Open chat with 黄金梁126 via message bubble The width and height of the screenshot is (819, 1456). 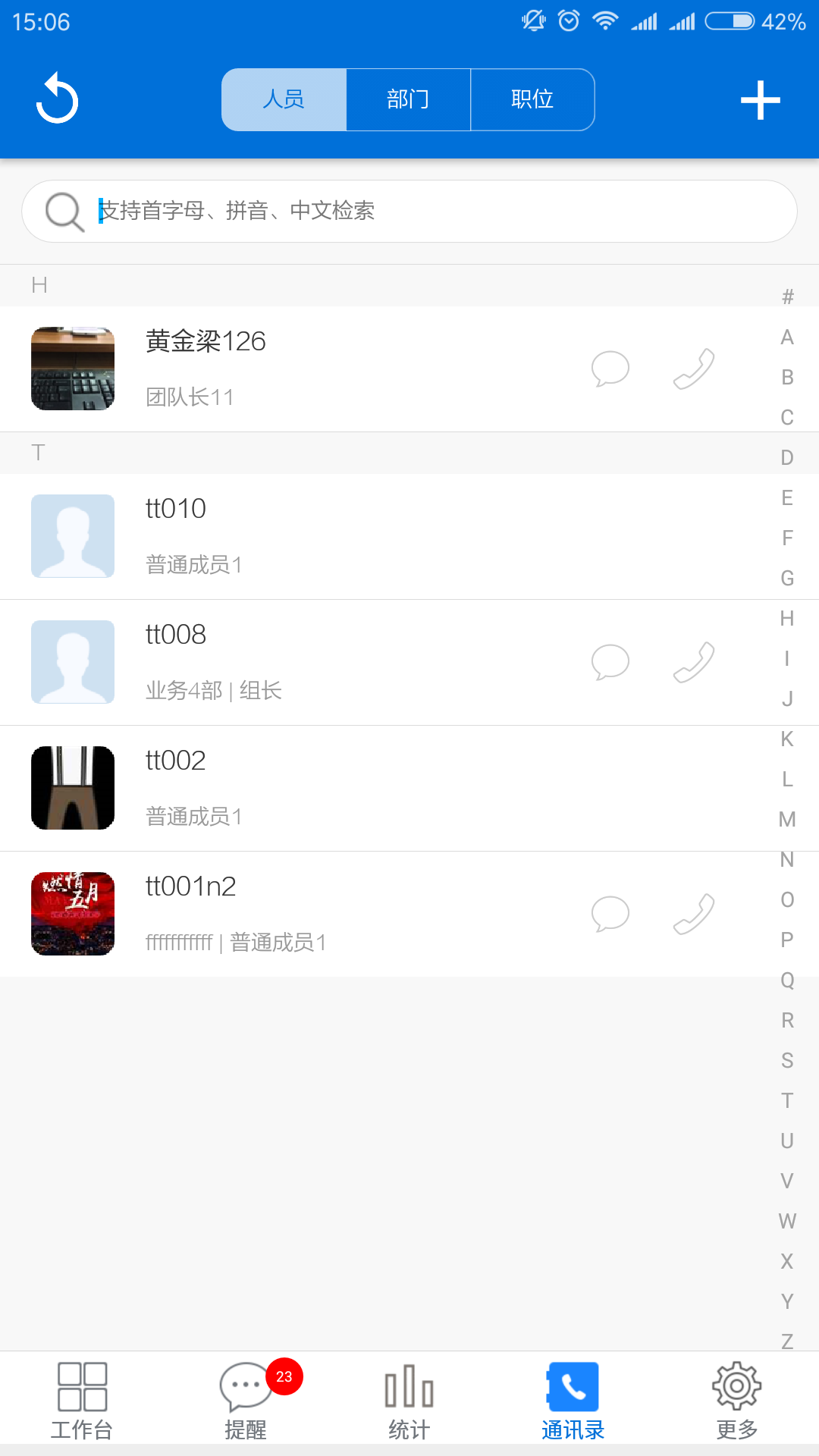point(610,369)
